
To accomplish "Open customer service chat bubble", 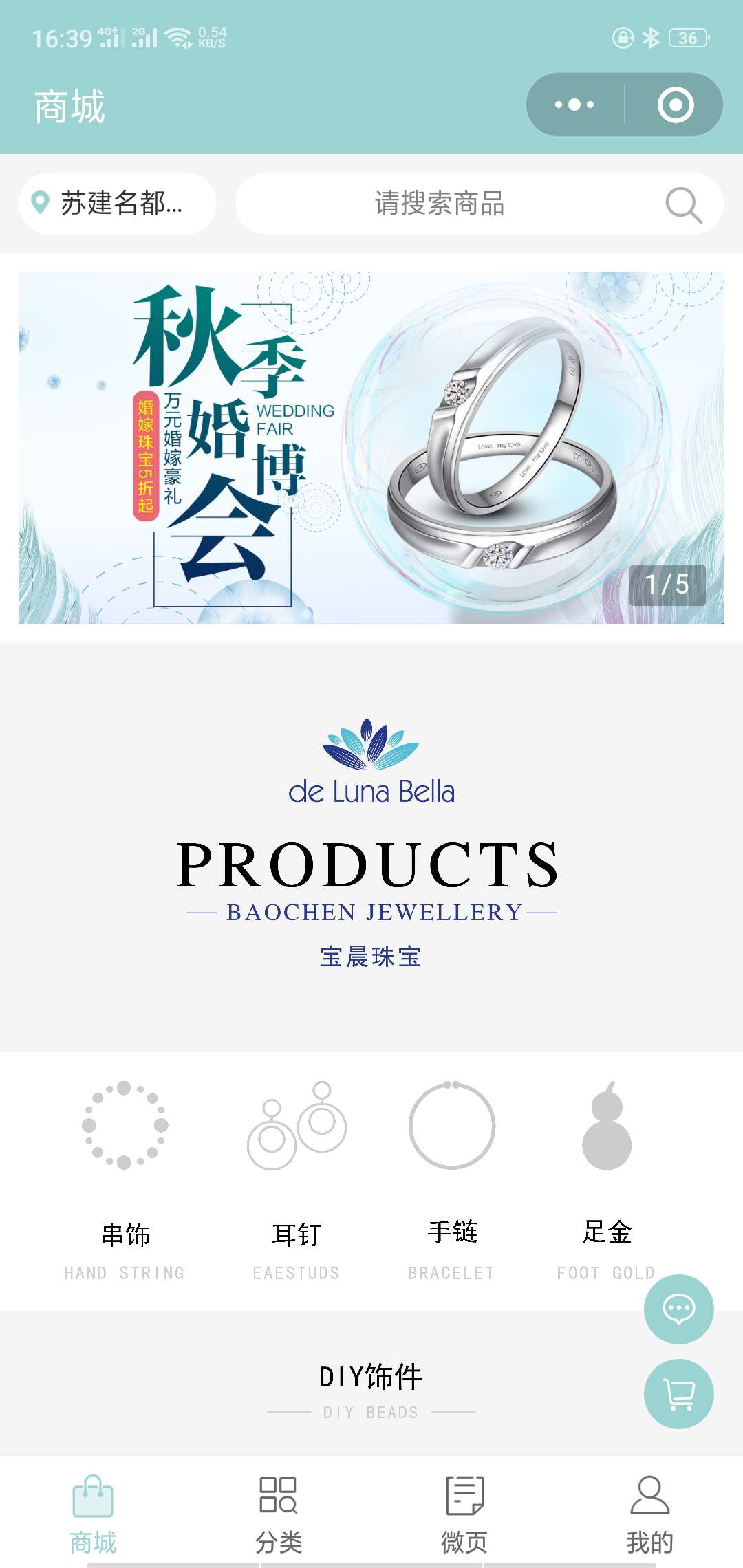I will 678,1309.
